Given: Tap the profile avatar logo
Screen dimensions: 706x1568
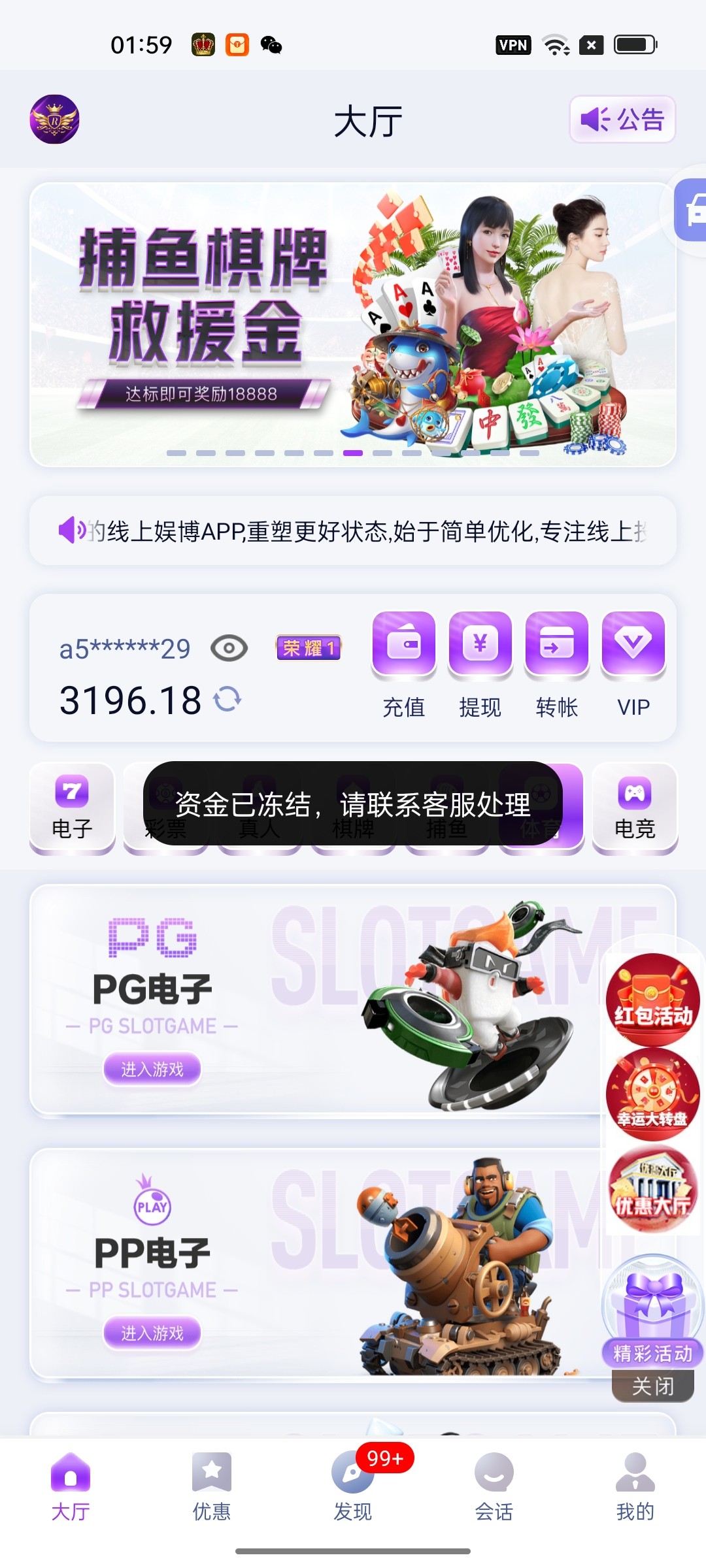Looking at the screenshot, I should coord(54,120).
